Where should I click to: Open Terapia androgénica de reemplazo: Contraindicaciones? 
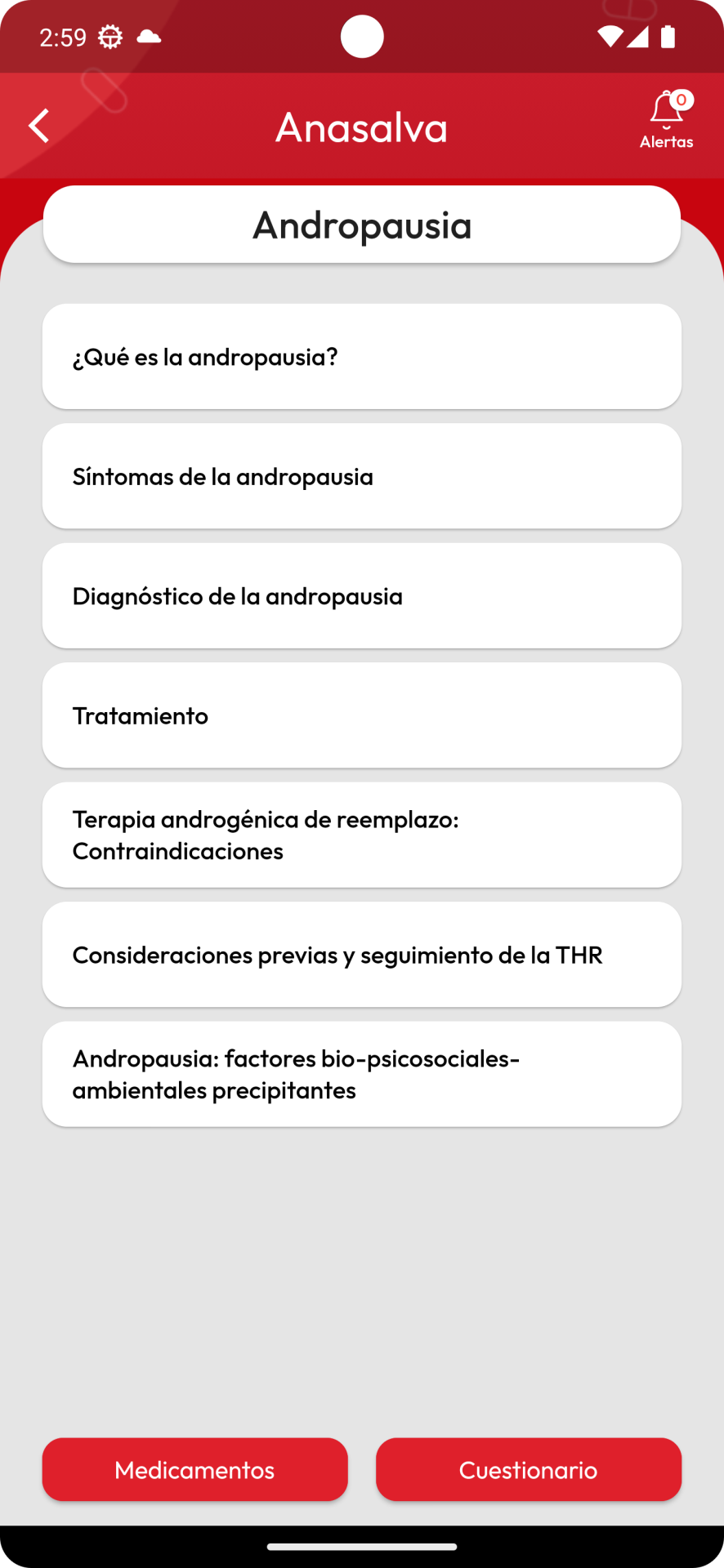(362, 835)
